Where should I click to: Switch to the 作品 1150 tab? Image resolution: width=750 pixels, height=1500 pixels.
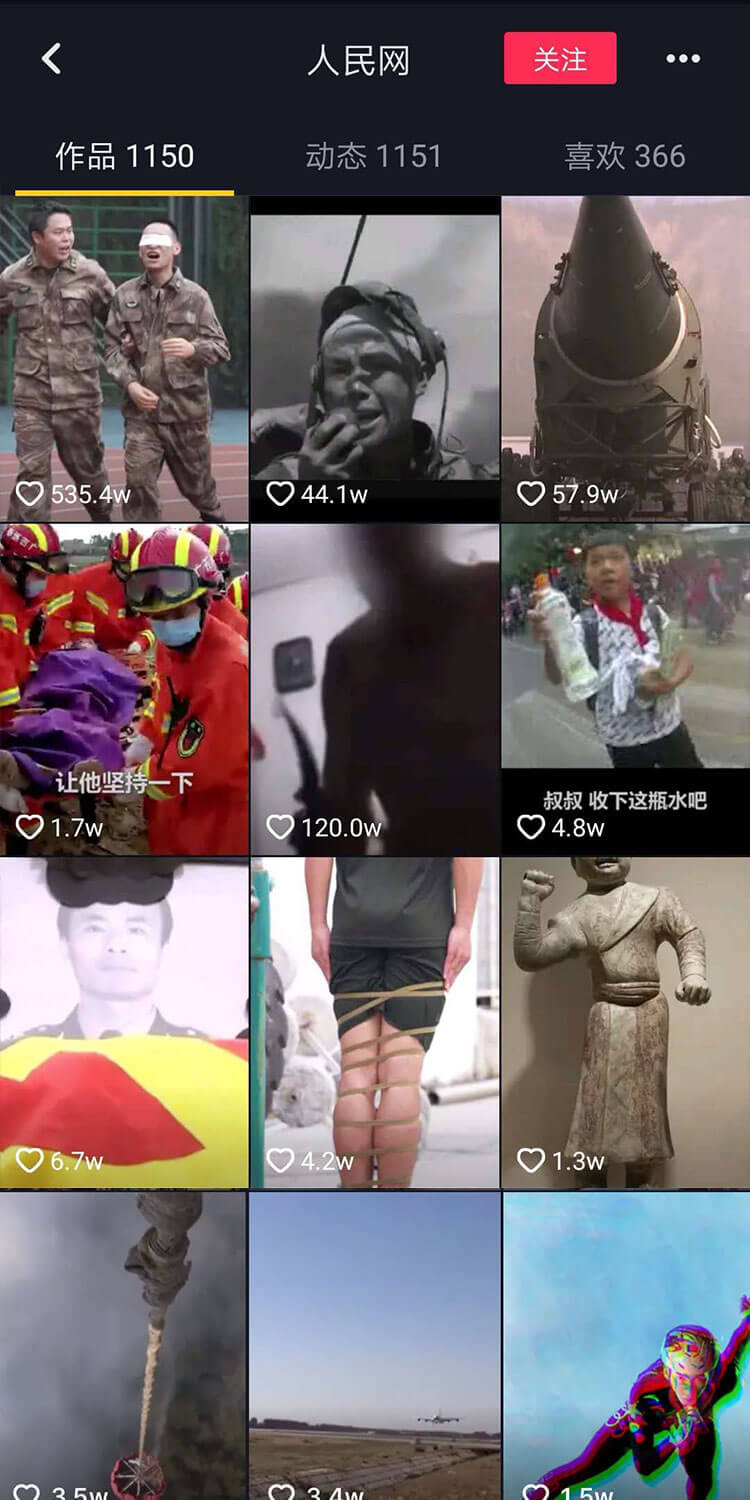(x=125, y=156)
